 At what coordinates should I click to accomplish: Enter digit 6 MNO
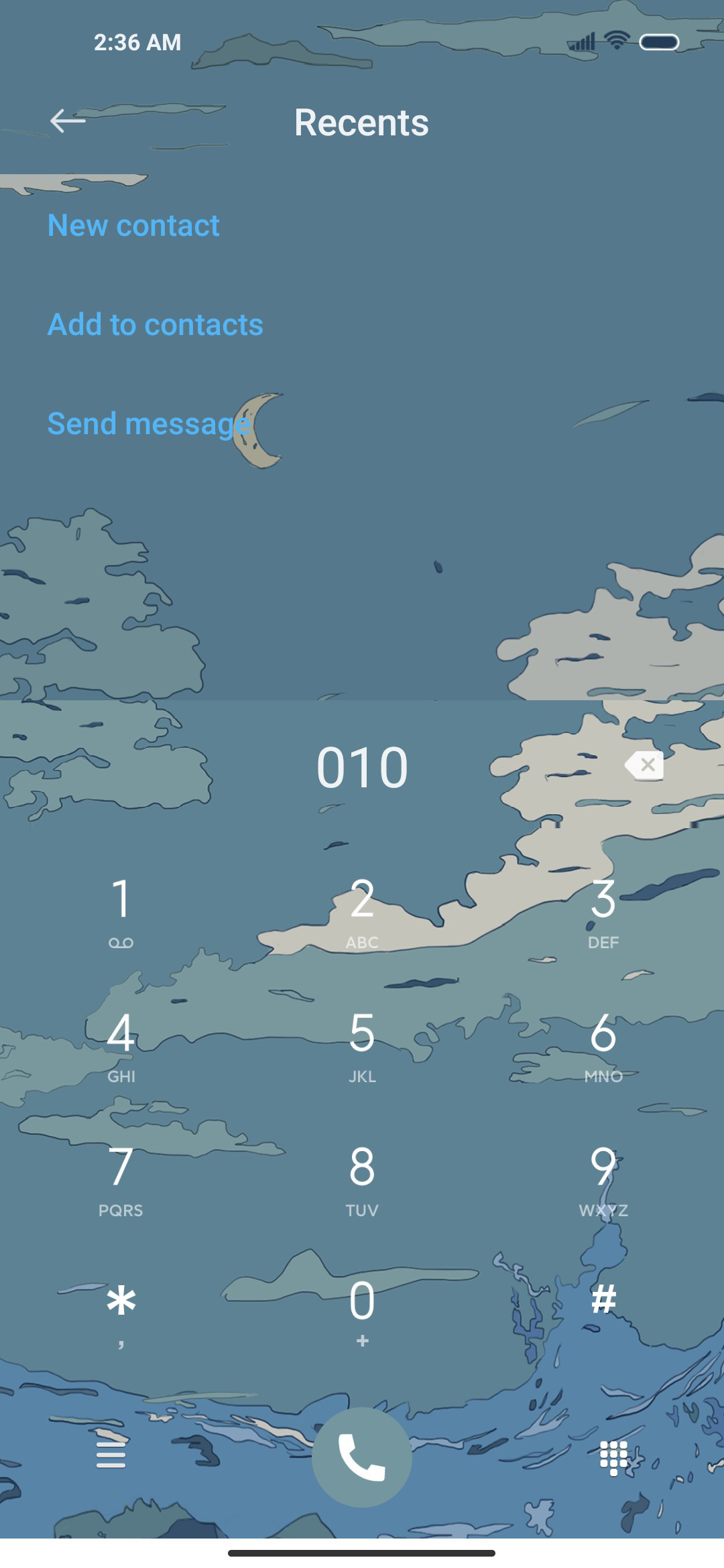click(x=603, y=1047)
